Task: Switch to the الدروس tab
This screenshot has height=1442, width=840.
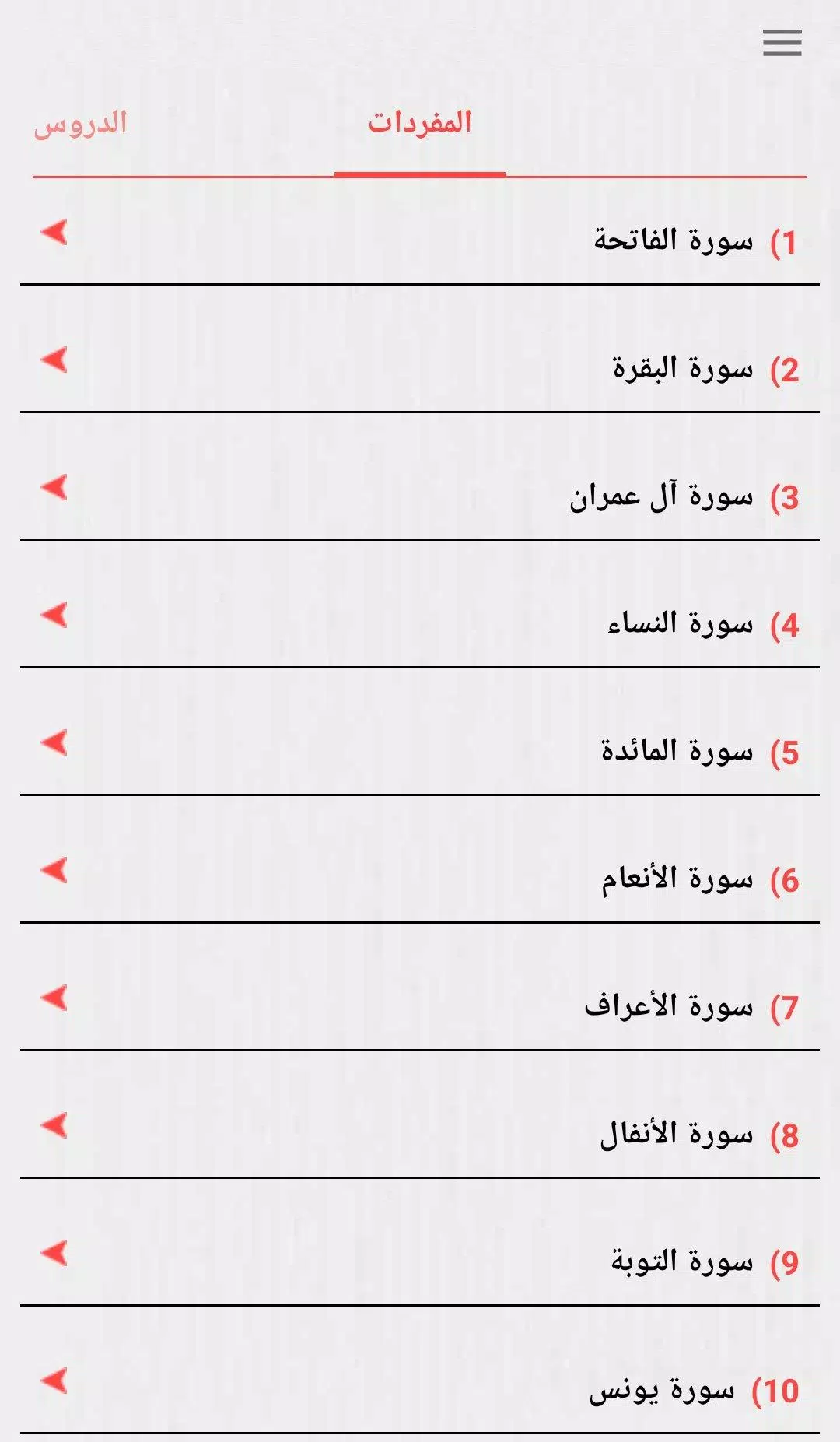Action: (80, 123)
